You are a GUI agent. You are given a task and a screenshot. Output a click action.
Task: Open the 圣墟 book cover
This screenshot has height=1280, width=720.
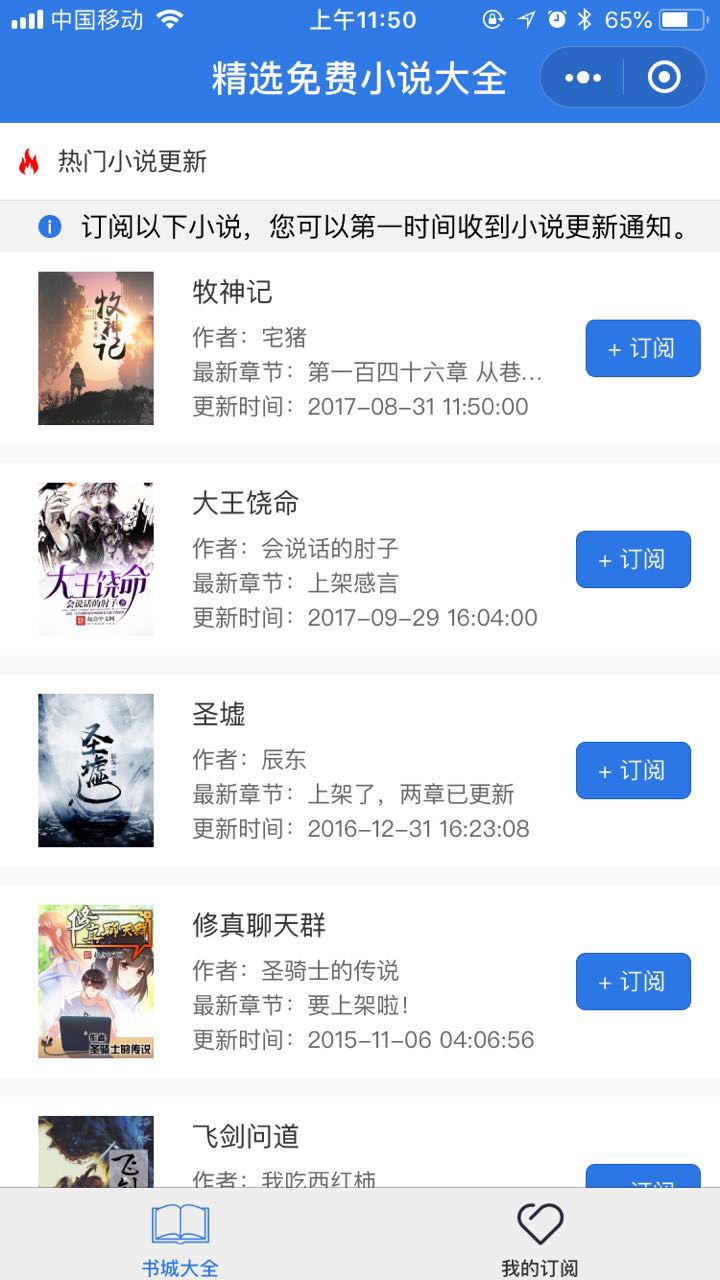coord(96,770)
